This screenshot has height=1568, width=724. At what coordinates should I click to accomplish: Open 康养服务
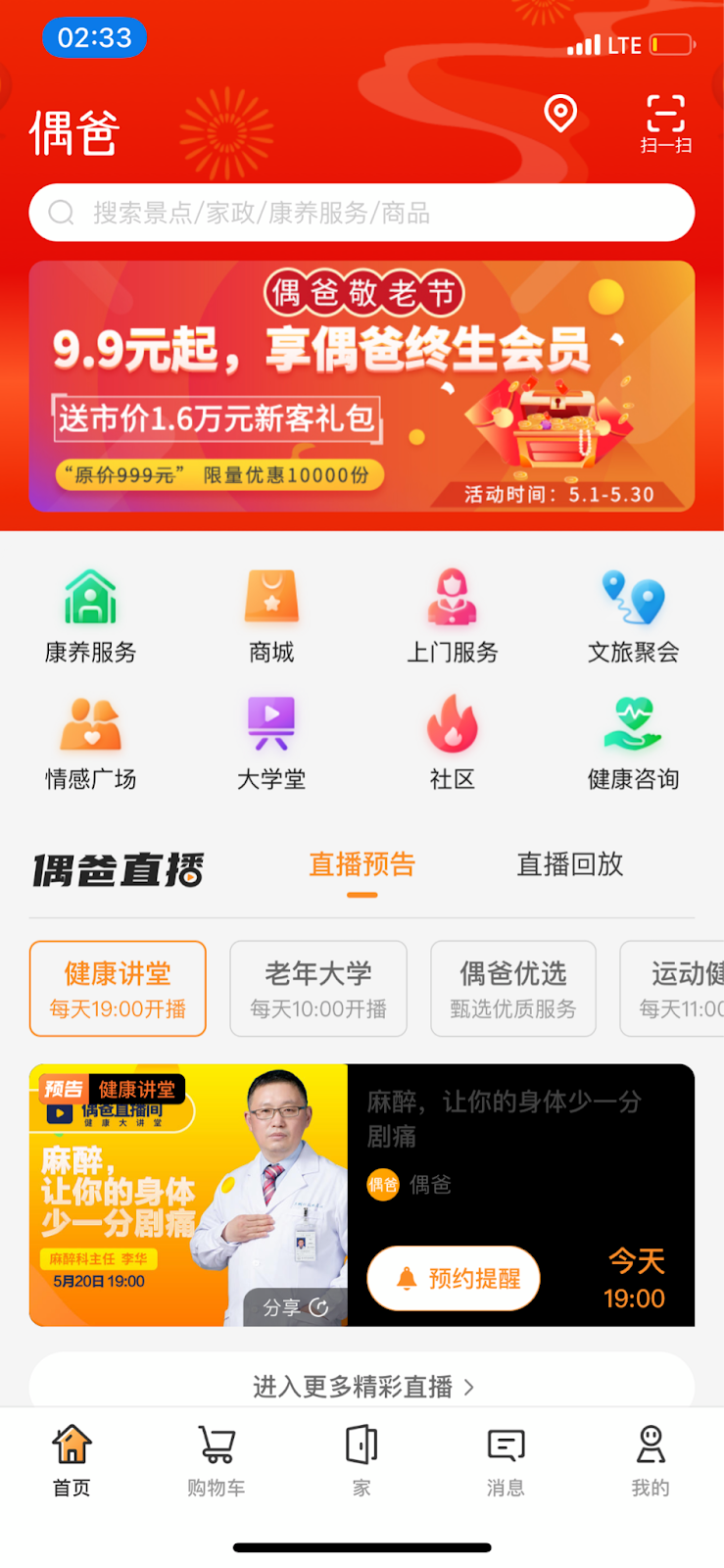(x=90, y=616)
